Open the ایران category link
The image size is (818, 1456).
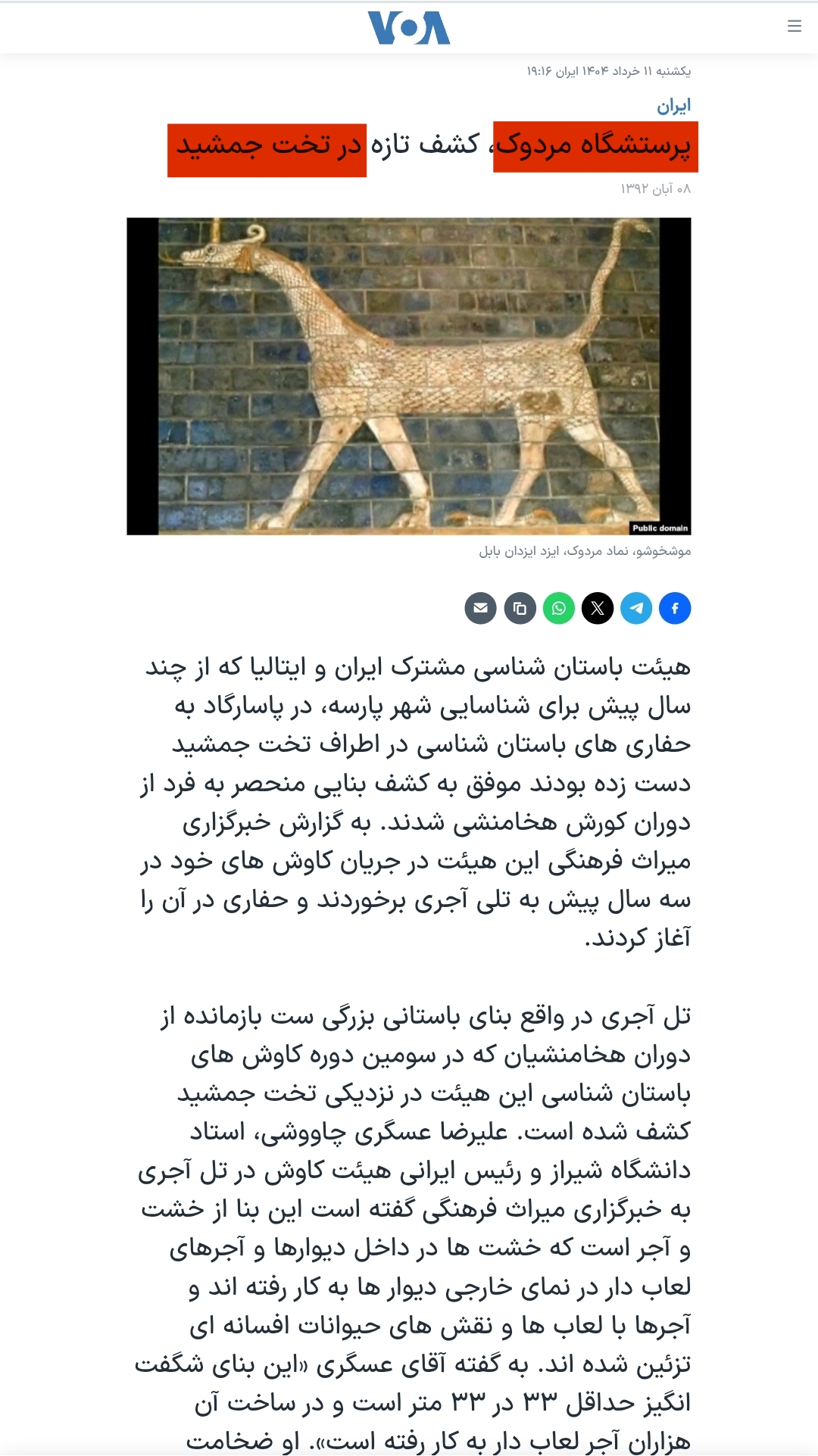tap(673, 105)
